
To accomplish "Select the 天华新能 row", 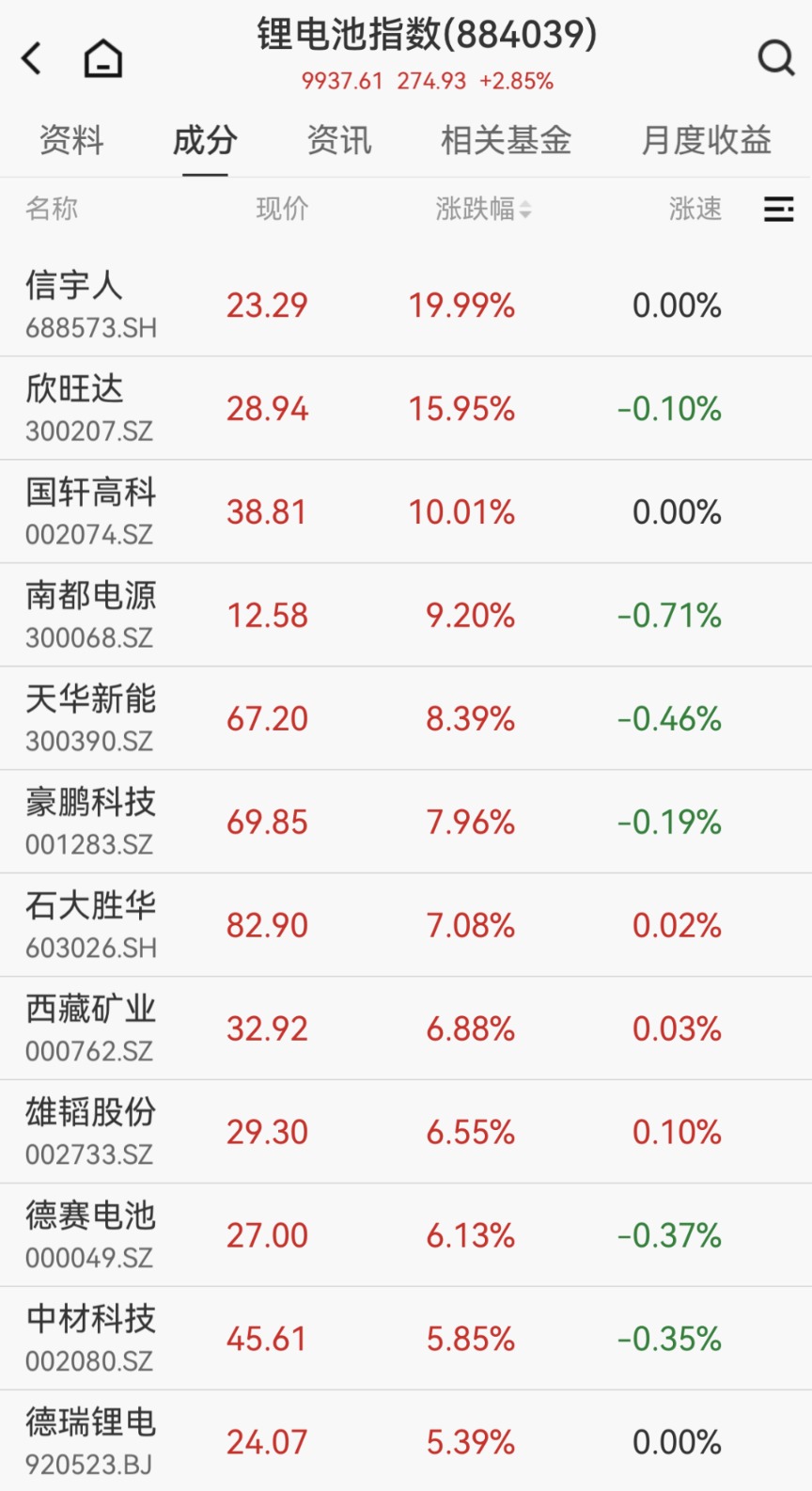I will point(406,717).
